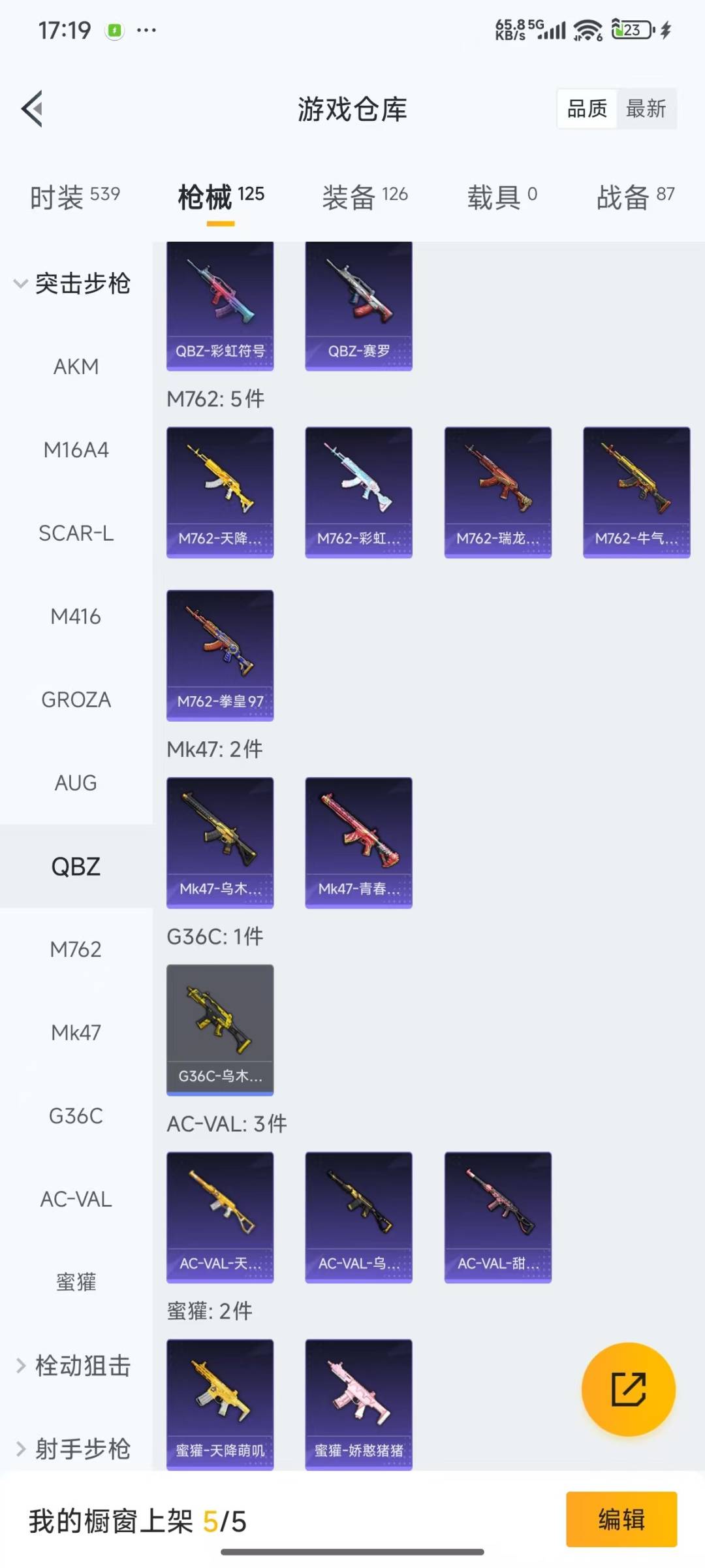The height and width of the screenshot is (1568, 705).
Task: Open the G36C-乌木 skin card
Action: coord(220,1029)
